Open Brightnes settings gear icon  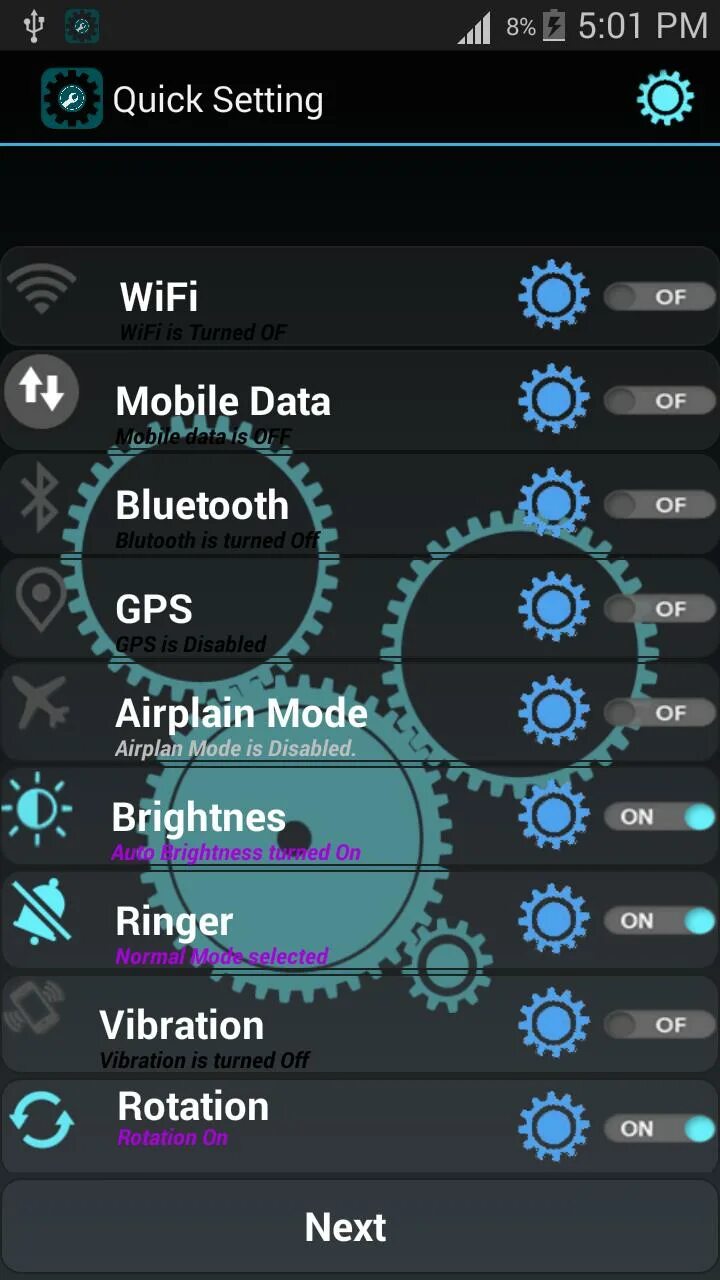(x=554, y=815)
